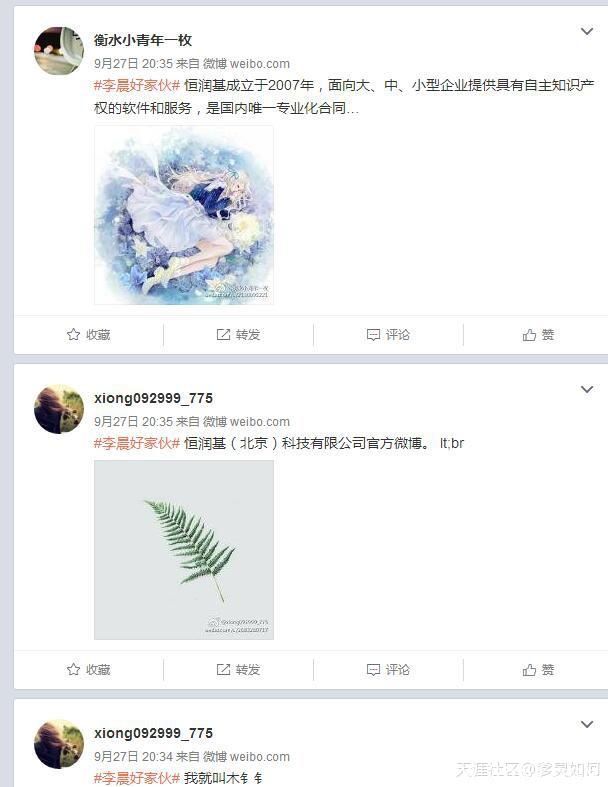This screenshot has width=608, height=787.
Task: Like 衡水小青年一枚's post with 赞
Action: pos(538,335)
